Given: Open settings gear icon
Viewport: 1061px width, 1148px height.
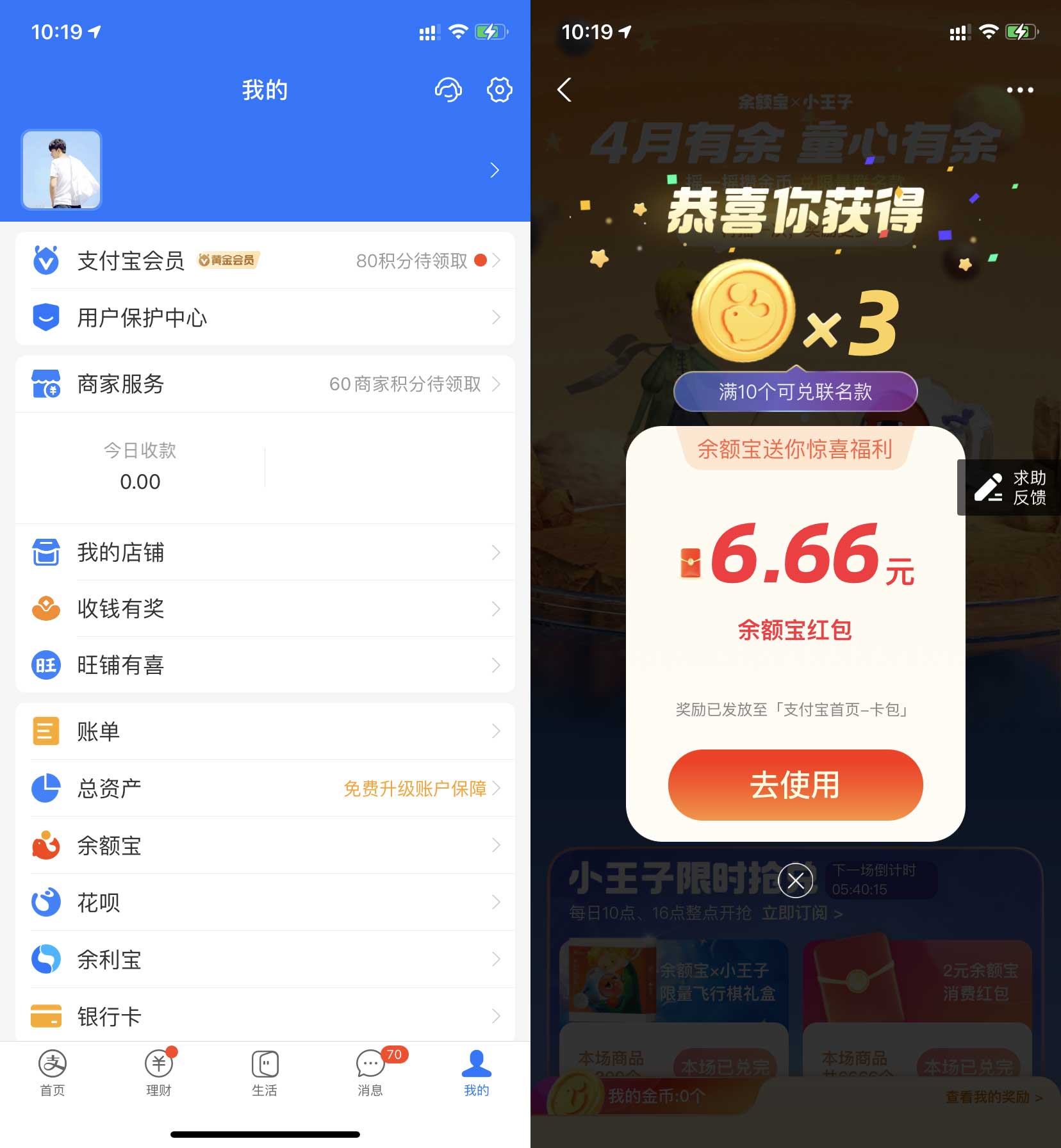Looking at the screenshot, I should (x=499, y=90).
